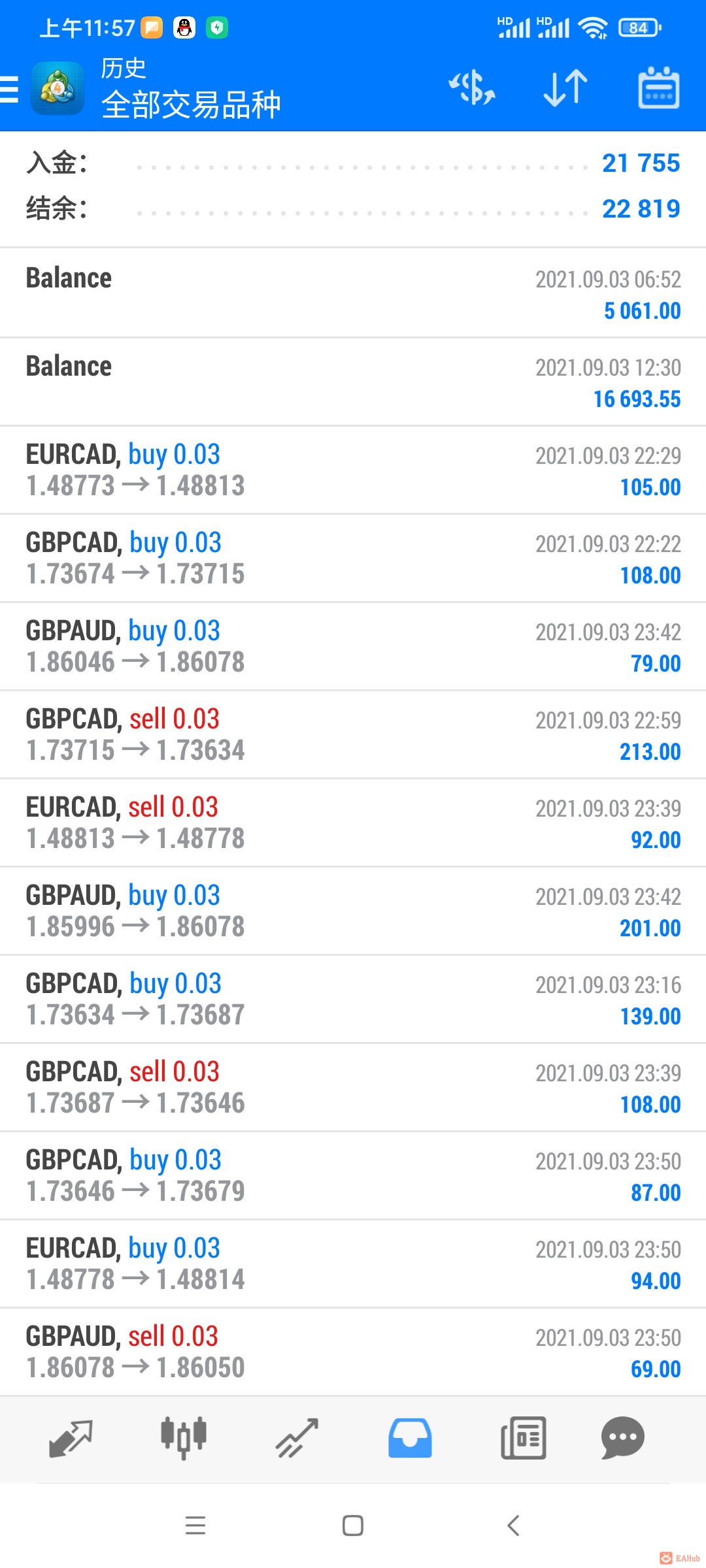Open the GBPCAD sell trade with profit 213.00
Image resolution: width=706 pixels, height=1568 pixels.
[353, 735]
